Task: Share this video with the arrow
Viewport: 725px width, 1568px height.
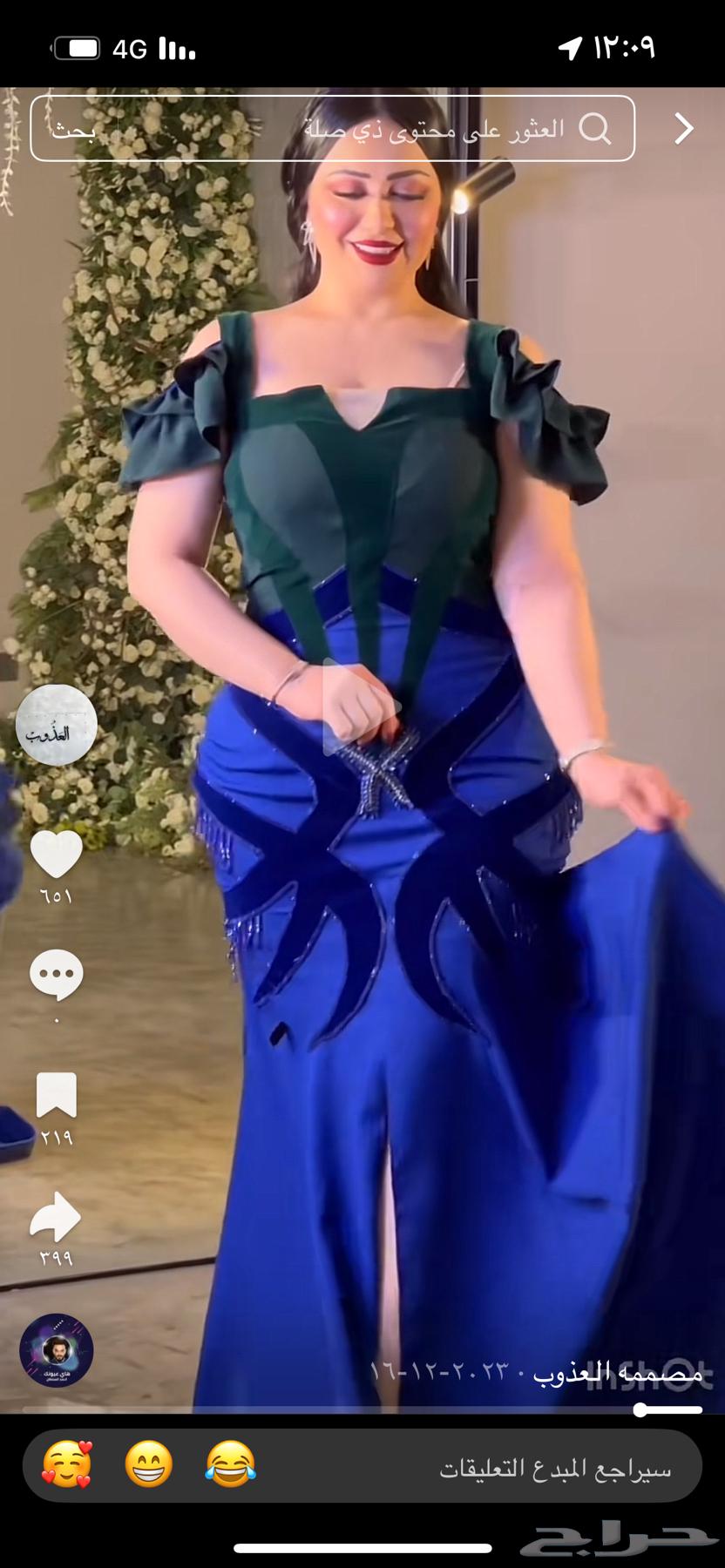Action: (x=56, y=1217)
